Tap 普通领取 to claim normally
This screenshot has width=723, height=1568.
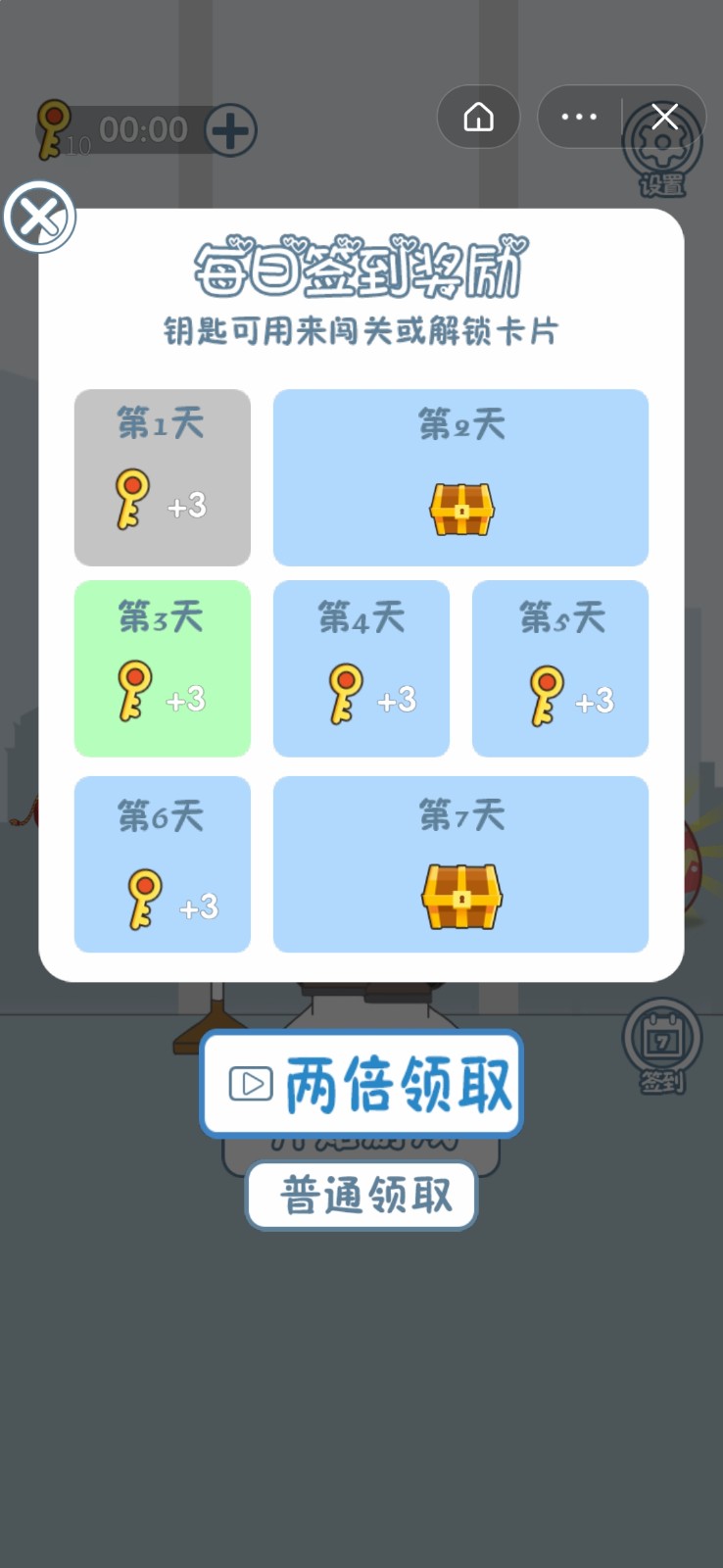(x=361, y=1196)
